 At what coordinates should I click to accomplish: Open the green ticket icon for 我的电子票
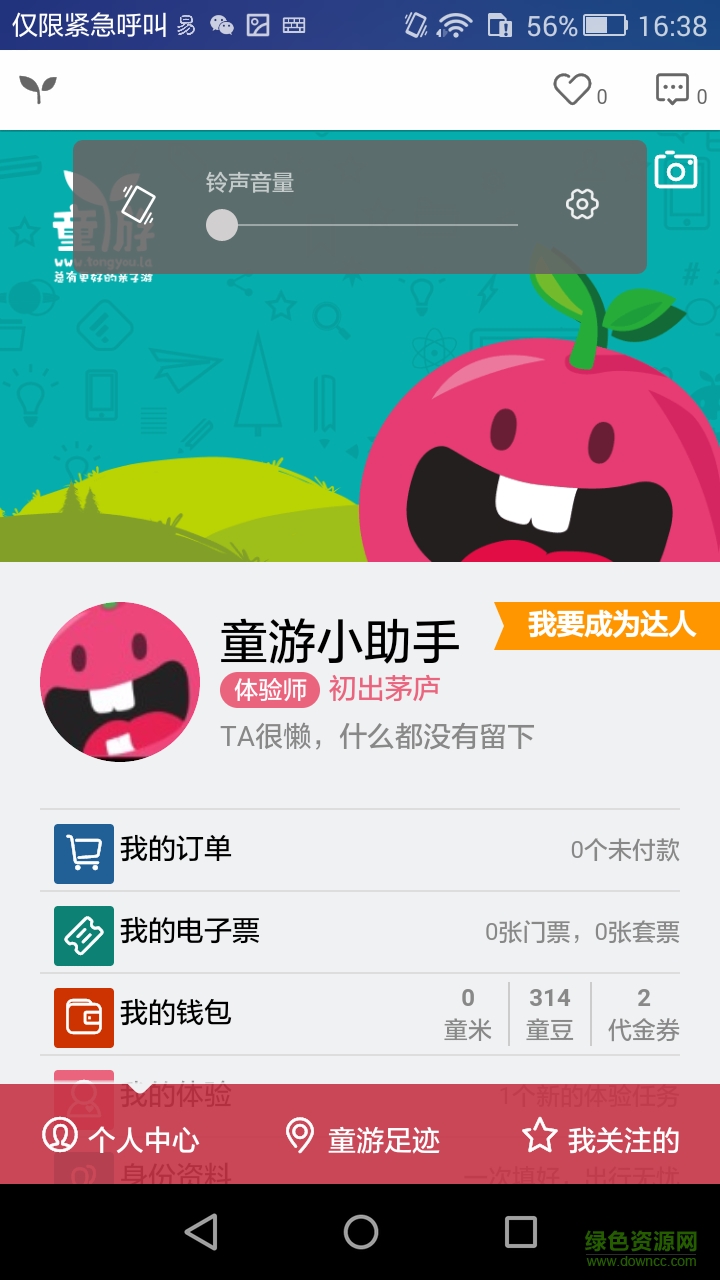(x=83, y=937)
